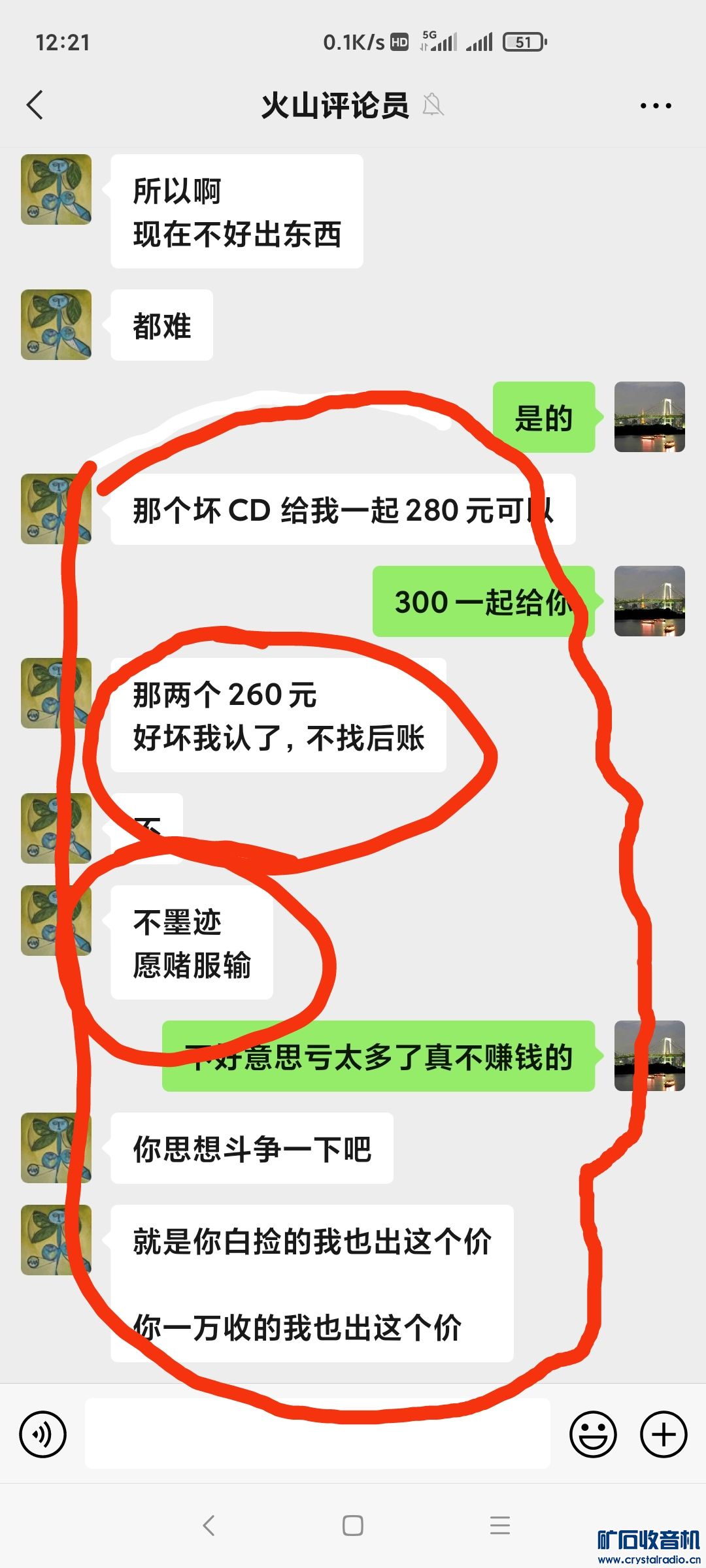Open chat info via three-dot menu
The image size is (706, 1568).
click(655, 105)
